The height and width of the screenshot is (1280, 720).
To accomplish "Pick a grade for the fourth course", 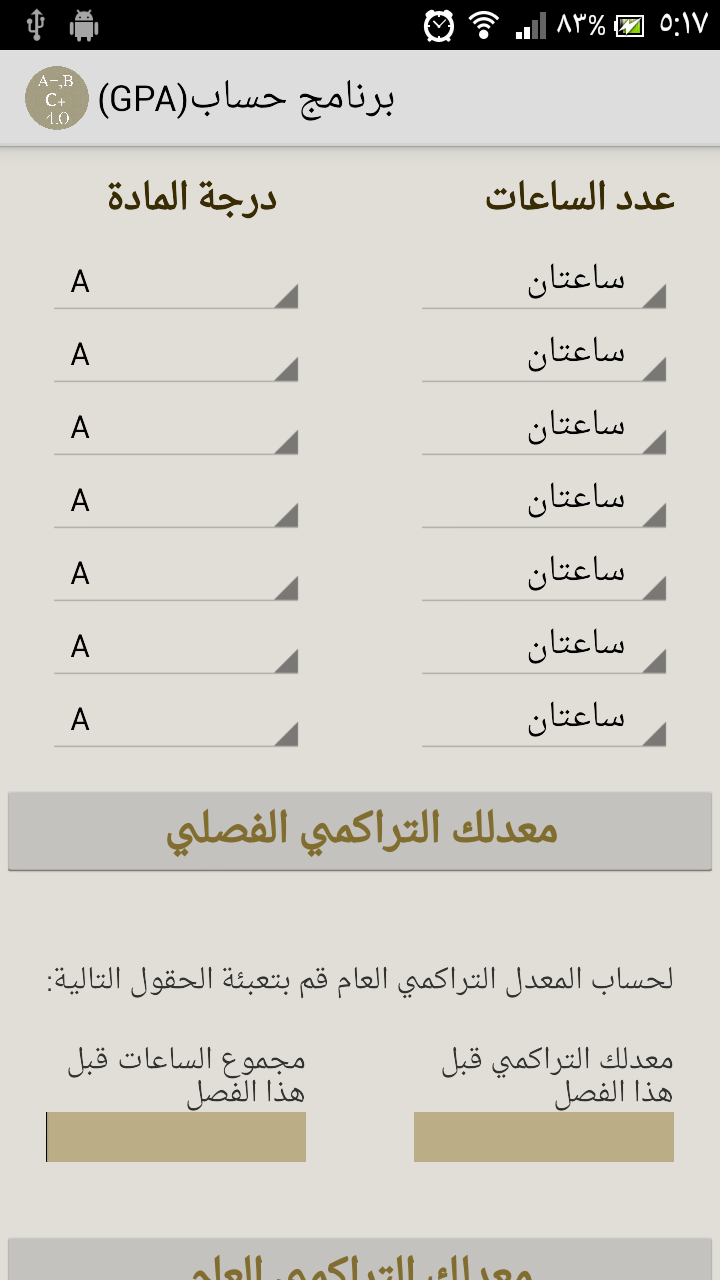I will coord(176,500).
